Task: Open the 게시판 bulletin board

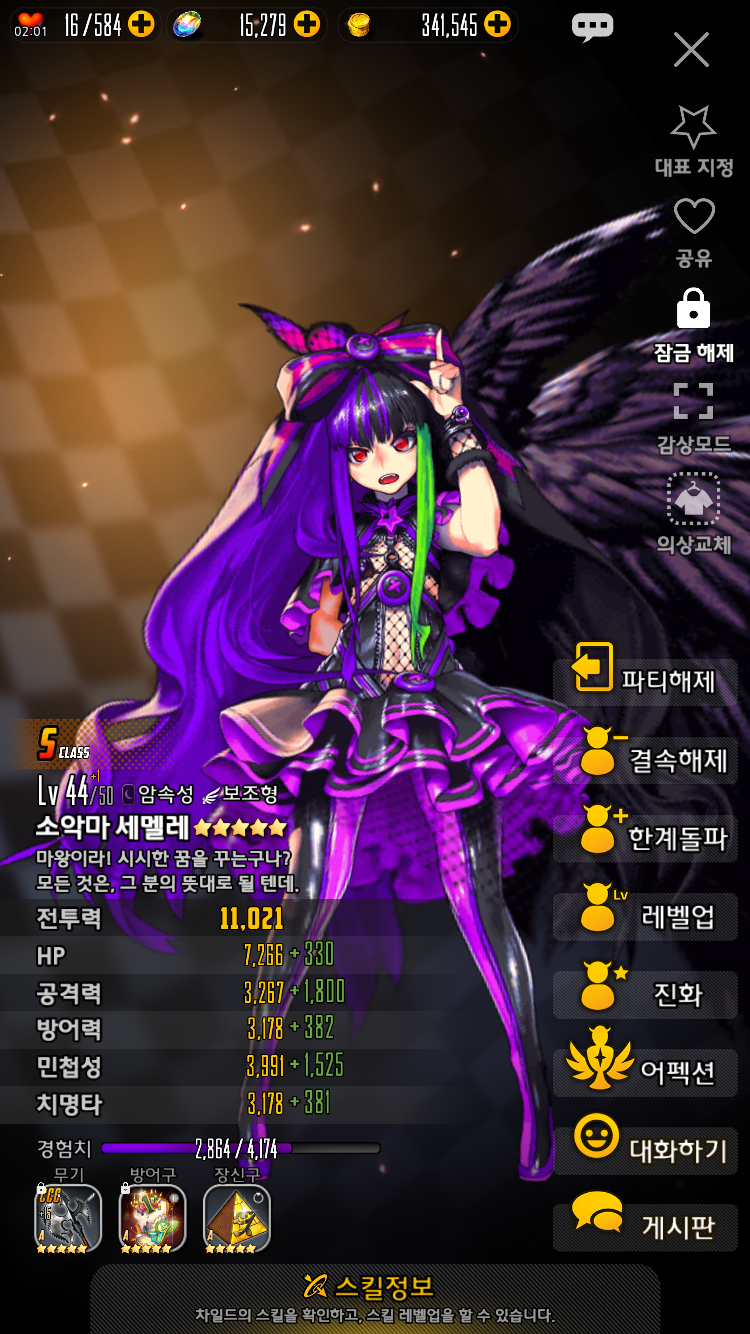Action: [645, 1227]
